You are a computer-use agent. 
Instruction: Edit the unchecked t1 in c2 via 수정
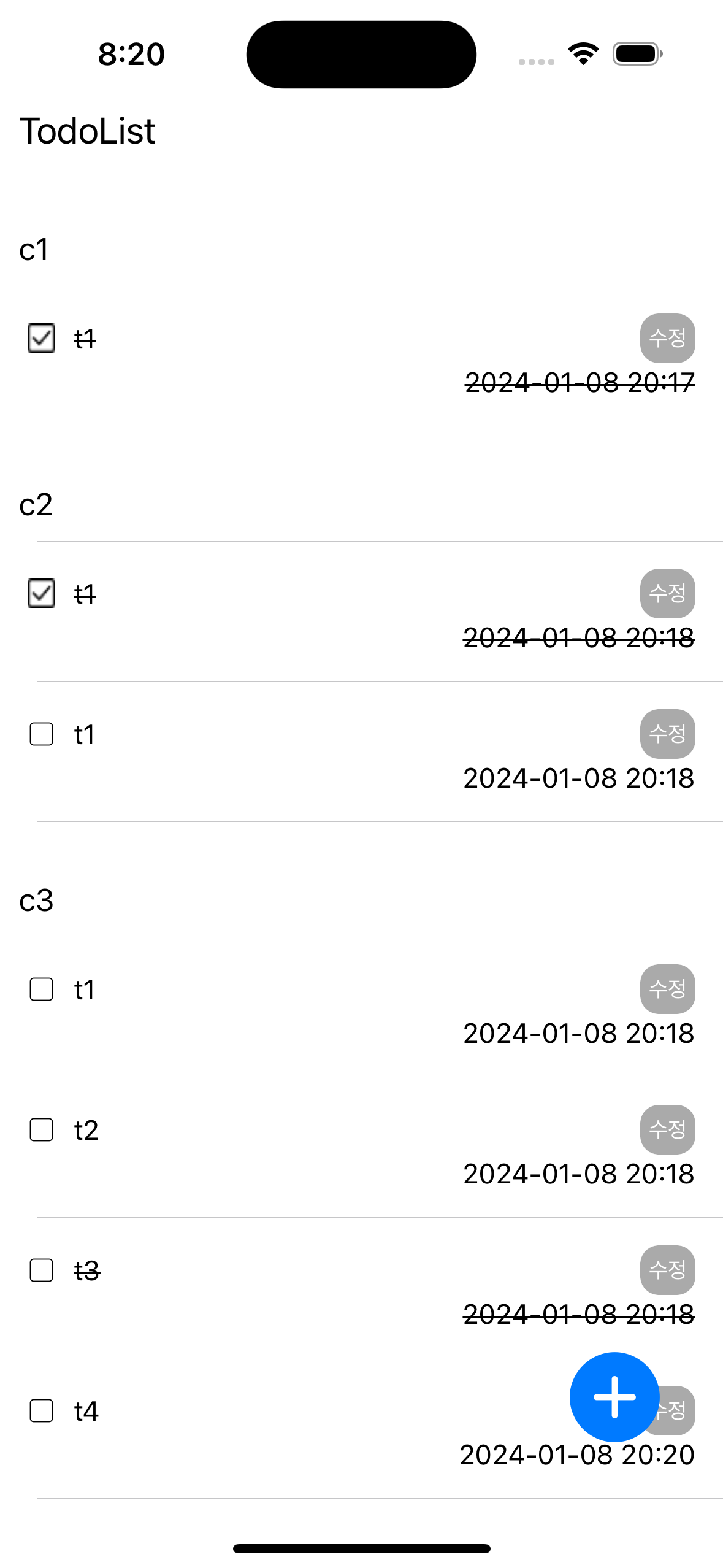click(667, 734)
